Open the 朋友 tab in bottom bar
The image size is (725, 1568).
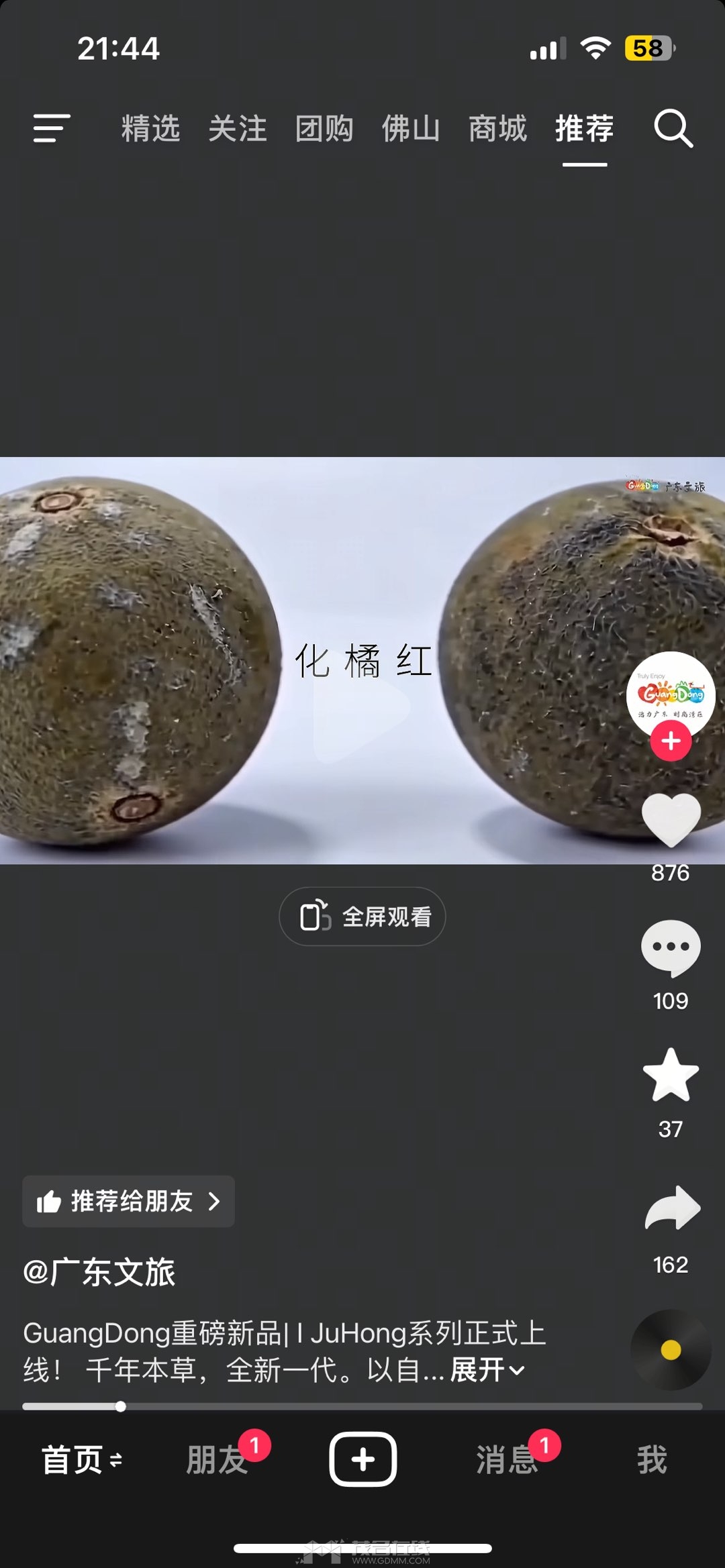(x=217, y=1460)
